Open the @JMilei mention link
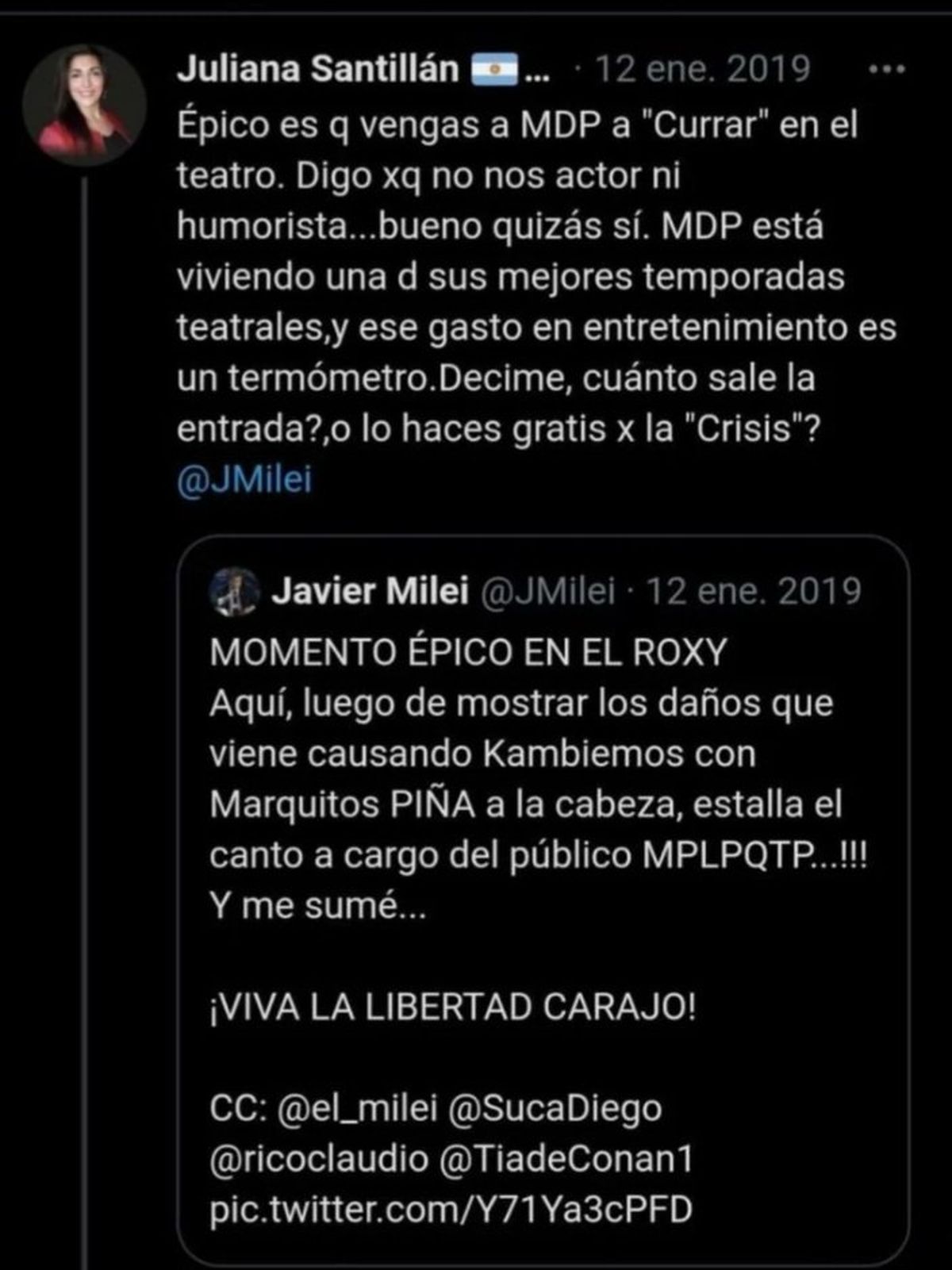952x1270 pixels. coord(244,480)
